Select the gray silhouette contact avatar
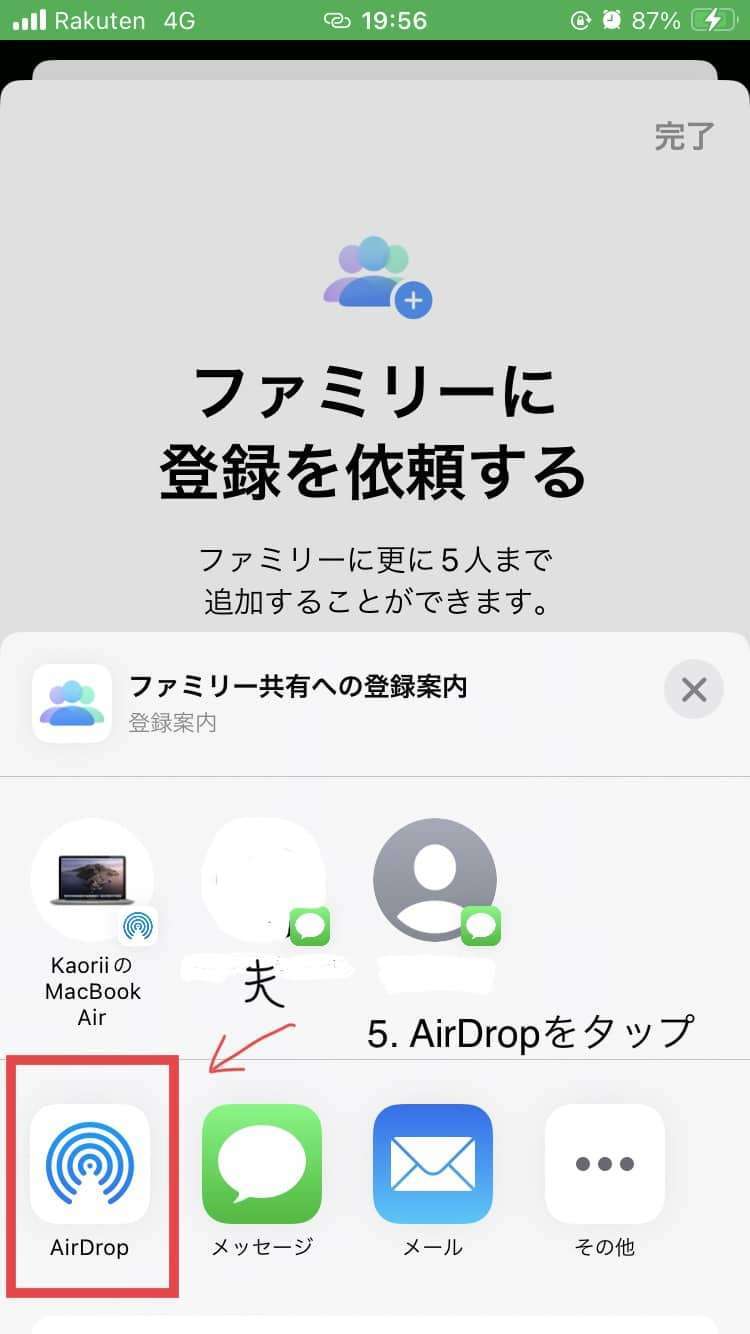This screenshot has width=750, height=1334. 434,878
